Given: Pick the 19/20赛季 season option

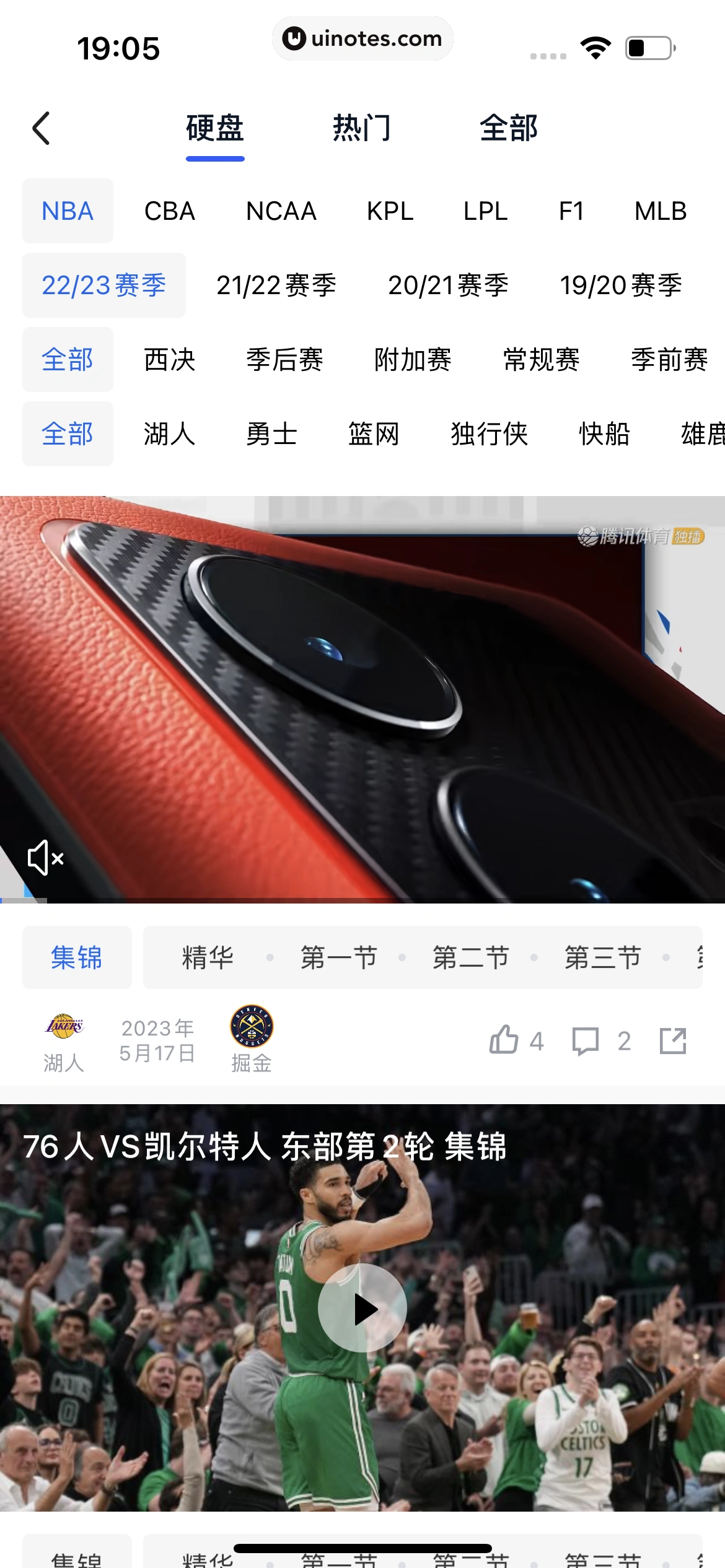Looking at the screenshot, I should 622,285.
